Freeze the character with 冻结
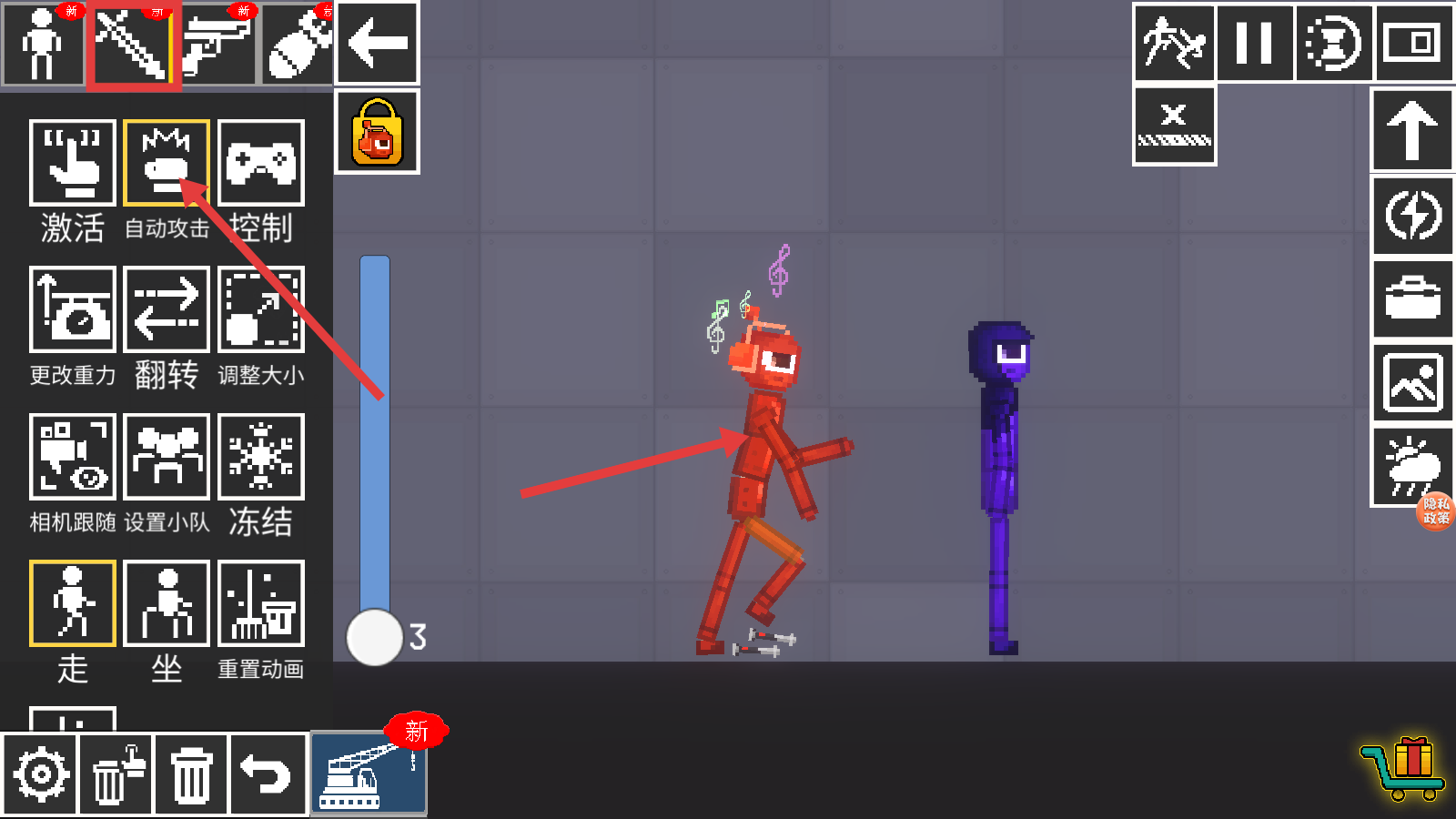This screenshot has height=819, width=1456. (261, 457)
